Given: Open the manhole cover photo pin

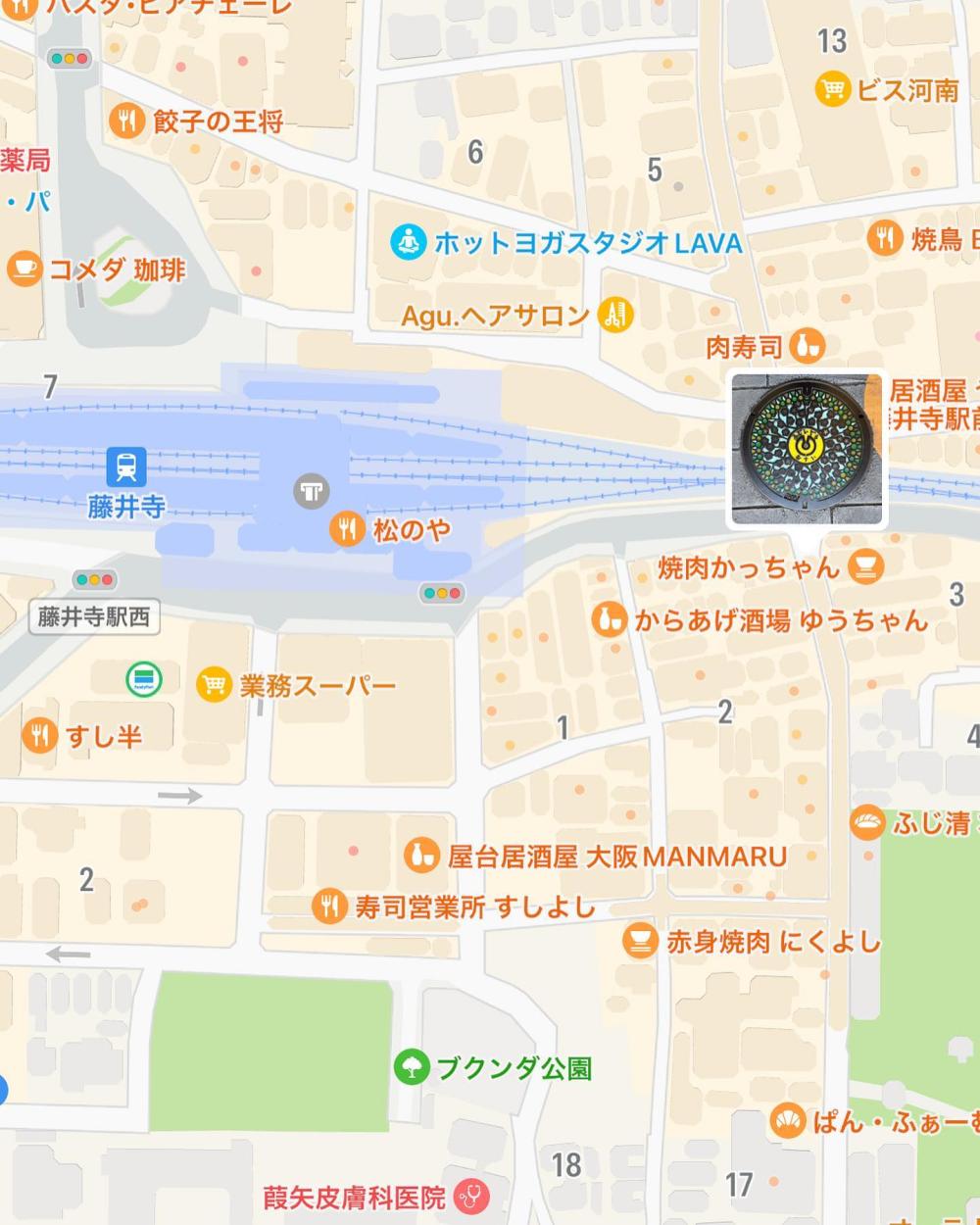Looking at the screenshot, I should (x=807, y=450).
